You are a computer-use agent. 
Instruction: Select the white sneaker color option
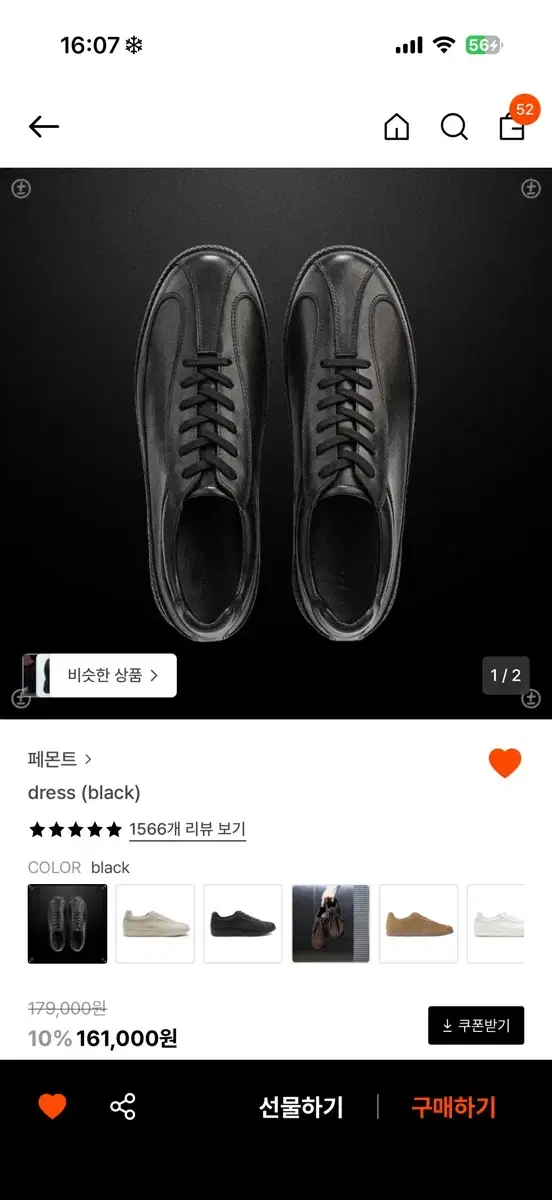pyautogui.click(x=496, y=924)
